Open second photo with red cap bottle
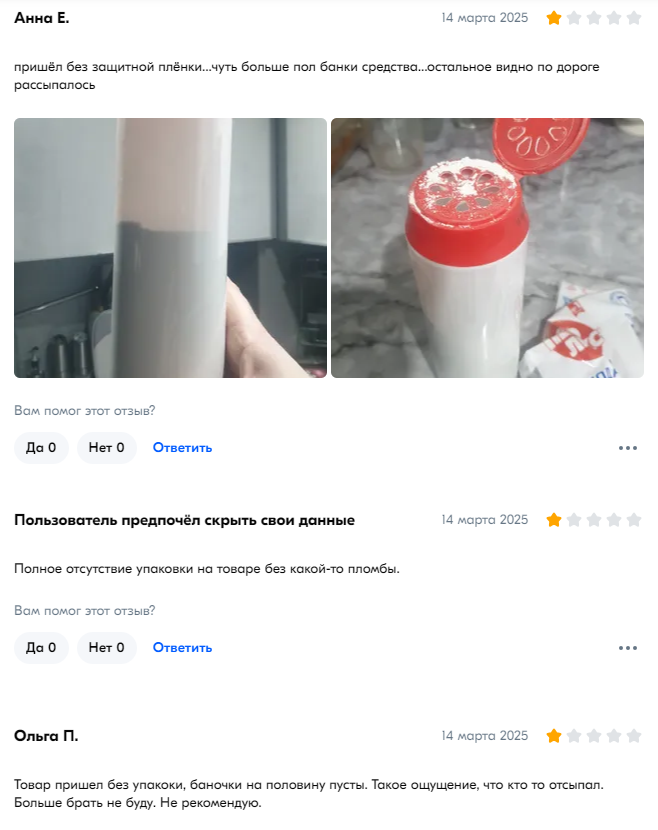 (x=487, y=248)
